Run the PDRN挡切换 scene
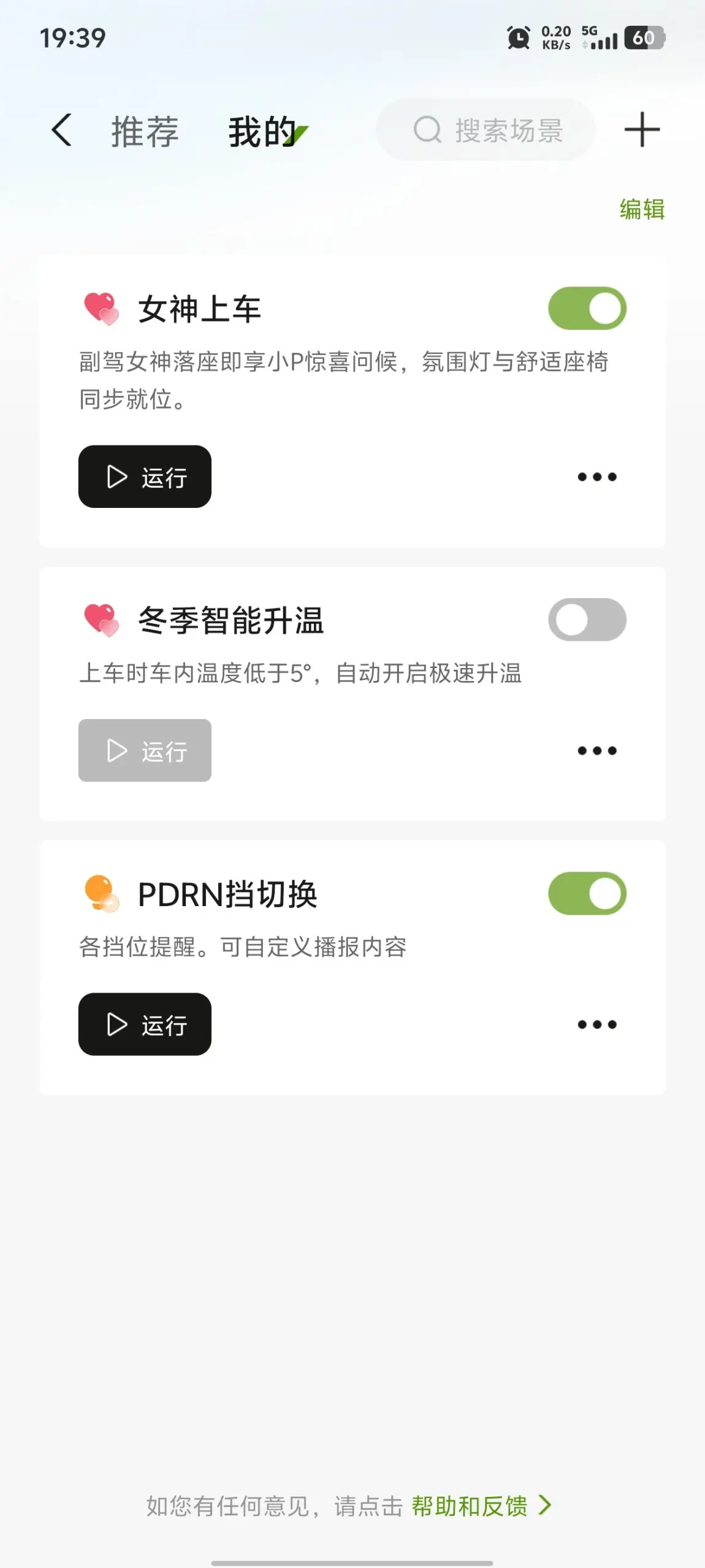Image resolution: width=705 pixels, height=1568 pixels. pos(145,1024)
